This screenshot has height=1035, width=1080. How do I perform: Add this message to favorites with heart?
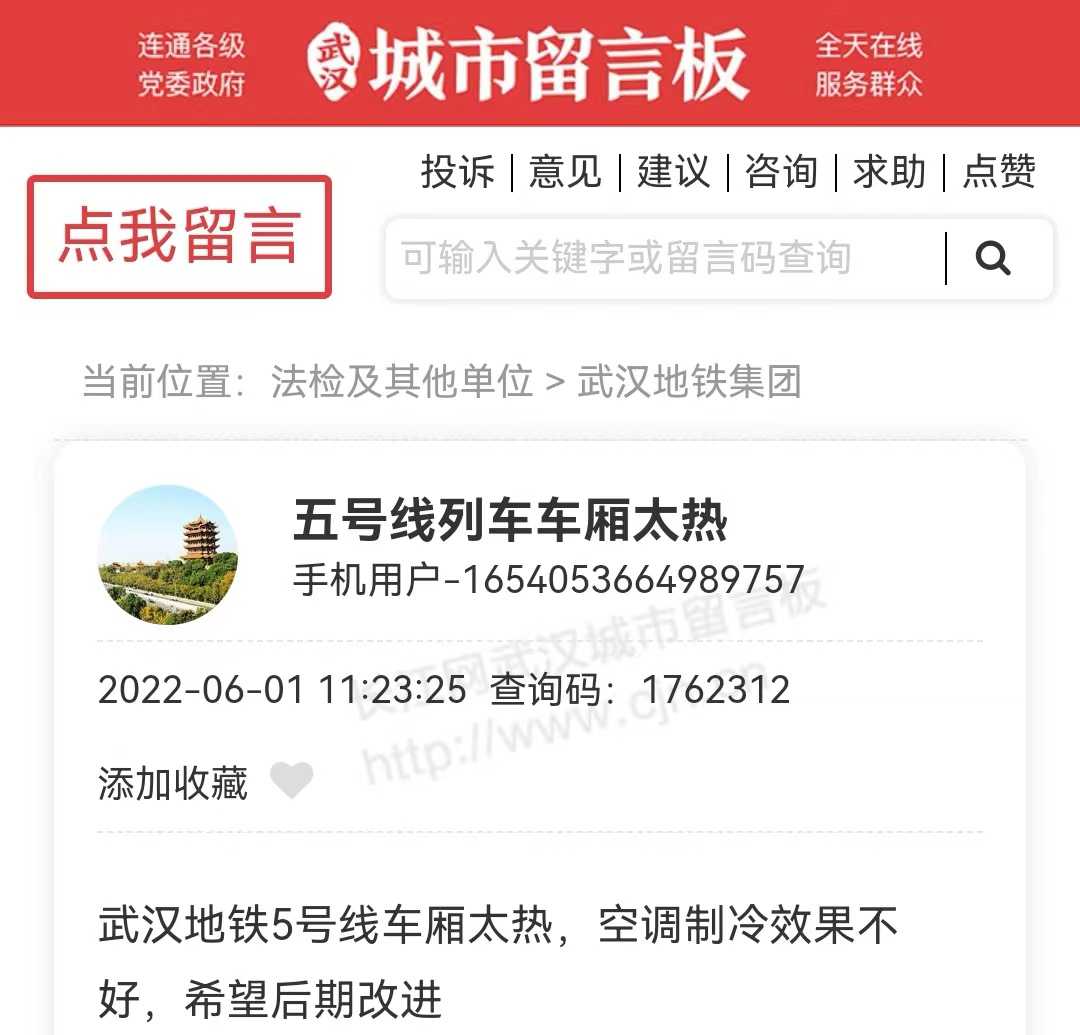click(291, 781)
